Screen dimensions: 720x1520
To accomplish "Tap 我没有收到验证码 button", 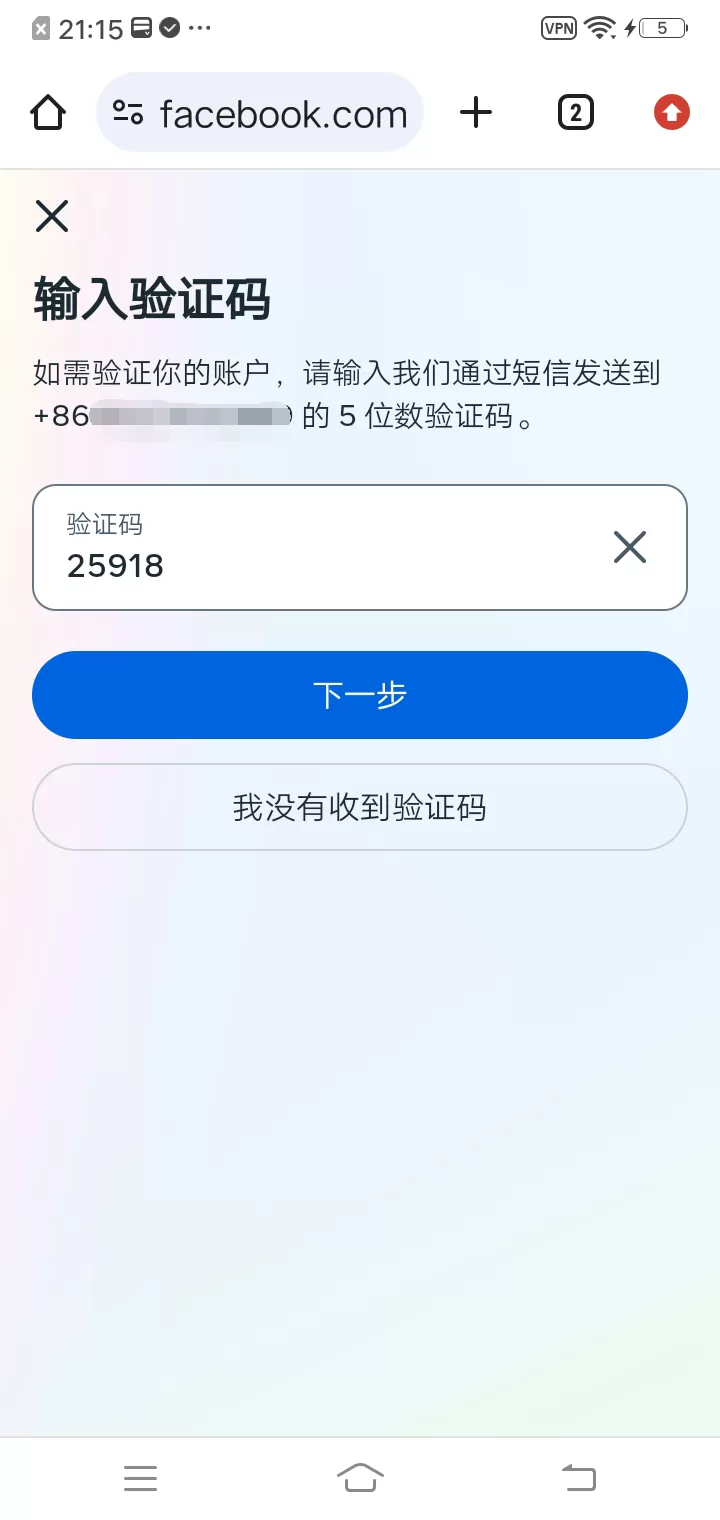I will [360, 807].
